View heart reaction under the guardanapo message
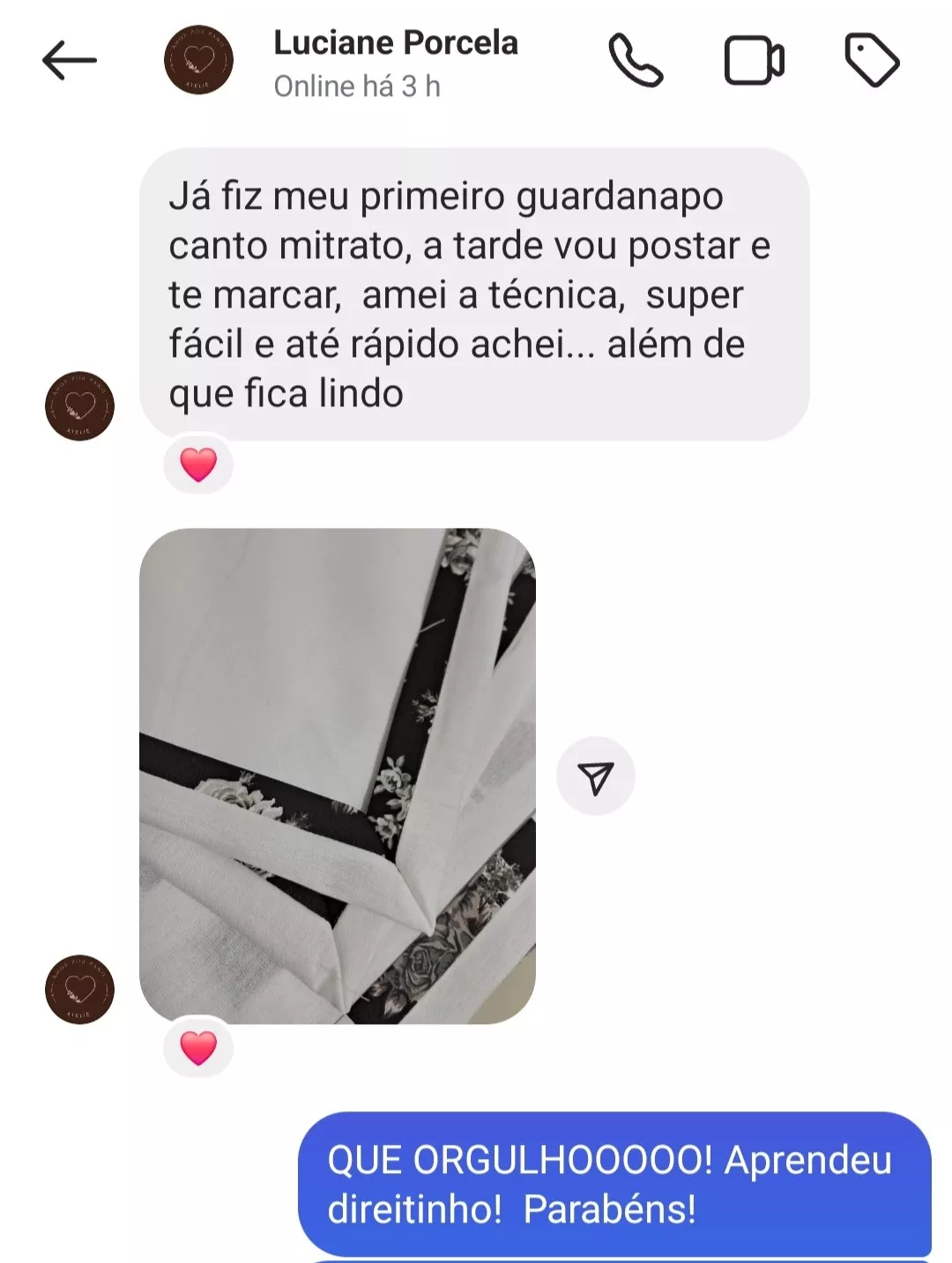This screenshot has height=1263, width=952. pos(198,464)
